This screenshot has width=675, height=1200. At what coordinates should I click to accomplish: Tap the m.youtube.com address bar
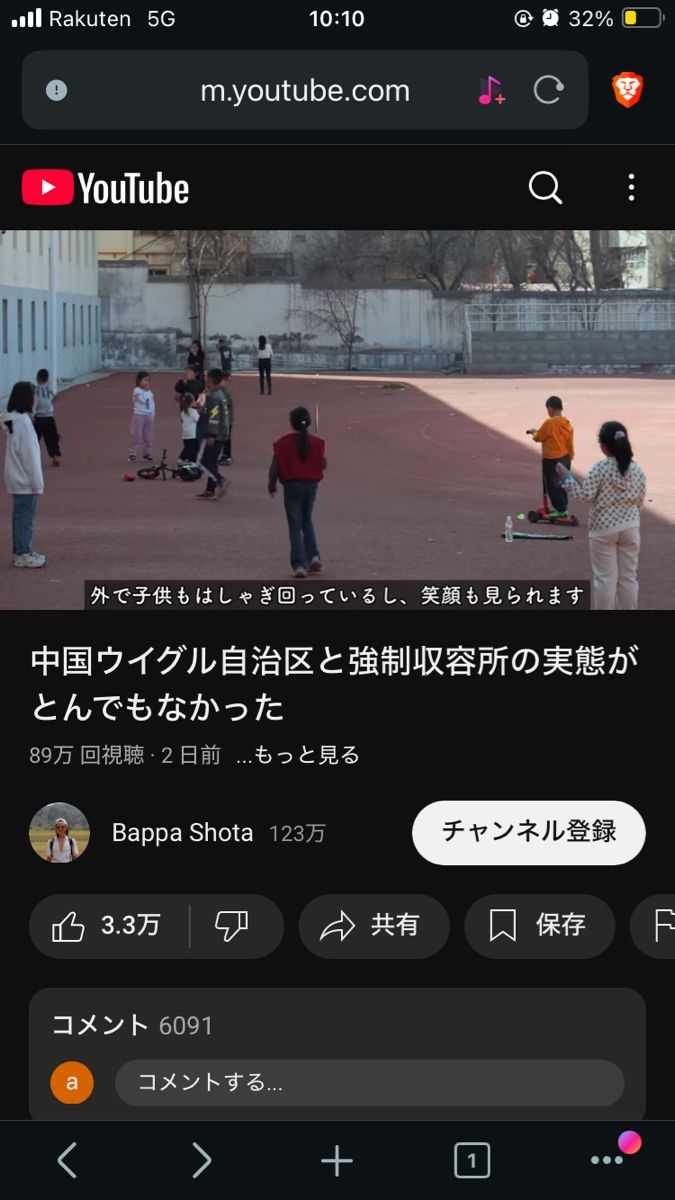[304, 91]
